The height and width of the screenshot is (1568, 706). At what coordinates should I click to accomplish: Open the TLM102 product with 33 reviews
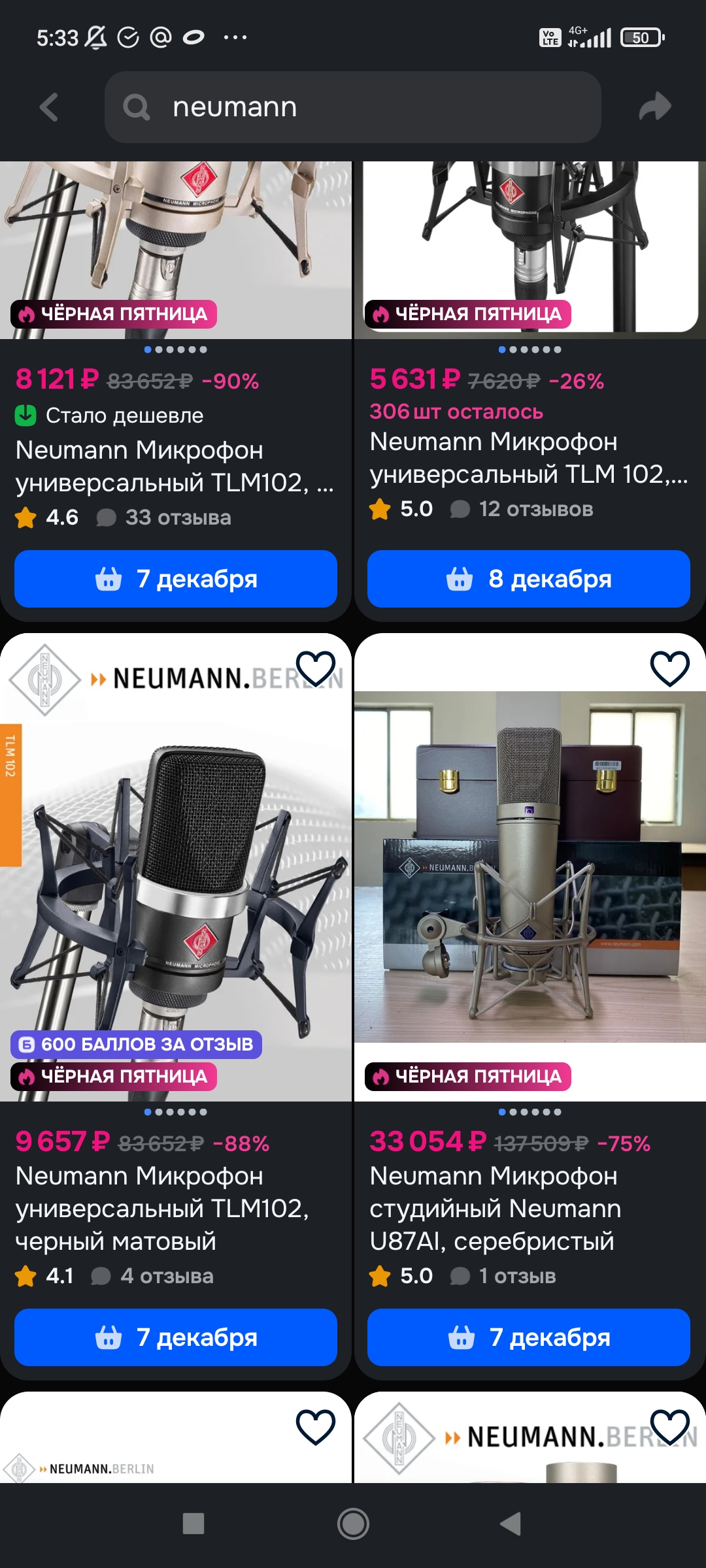(x=175, y=466)
